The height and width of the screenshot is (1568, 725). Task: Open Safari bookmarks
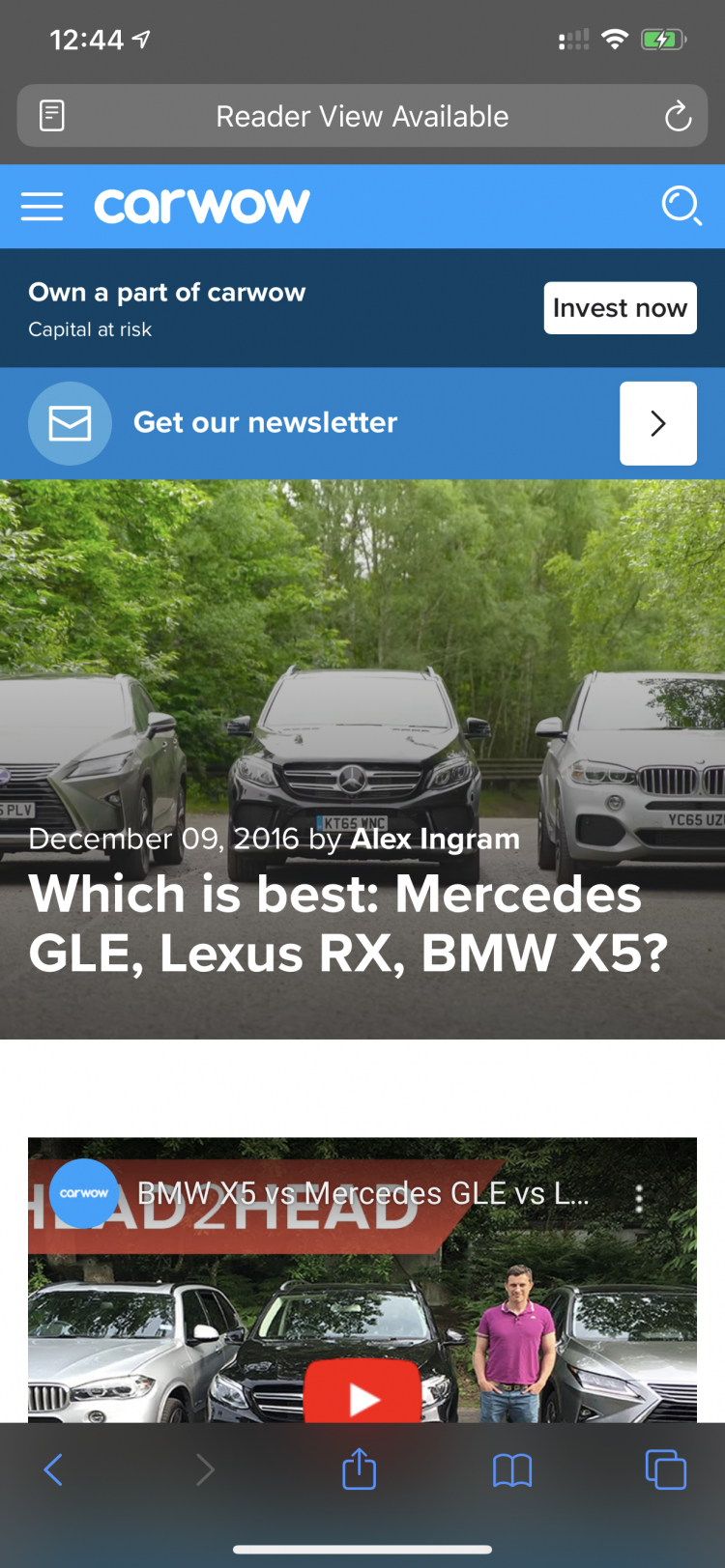(x=512, y=1469)
